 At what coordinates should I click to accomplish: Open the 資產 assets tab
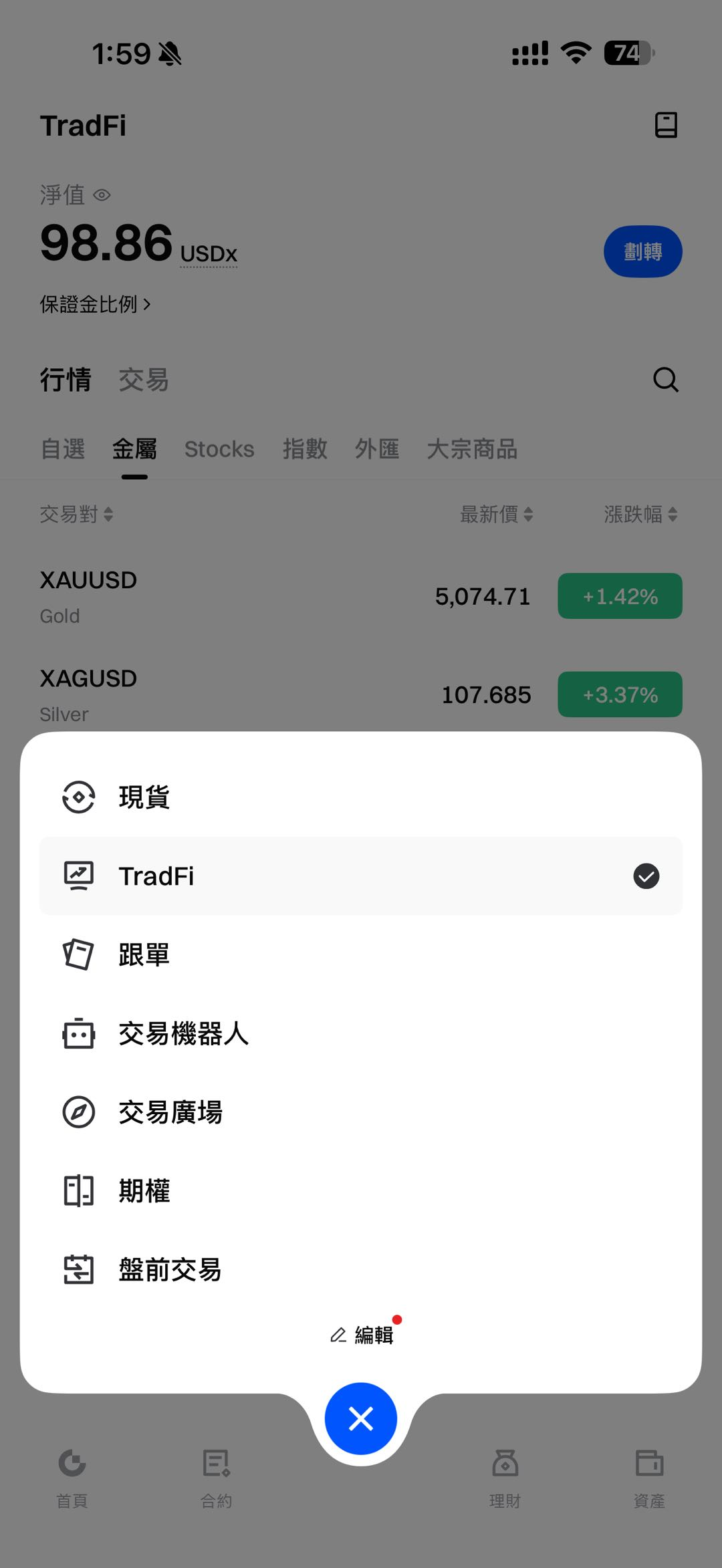click(648, 1478)
